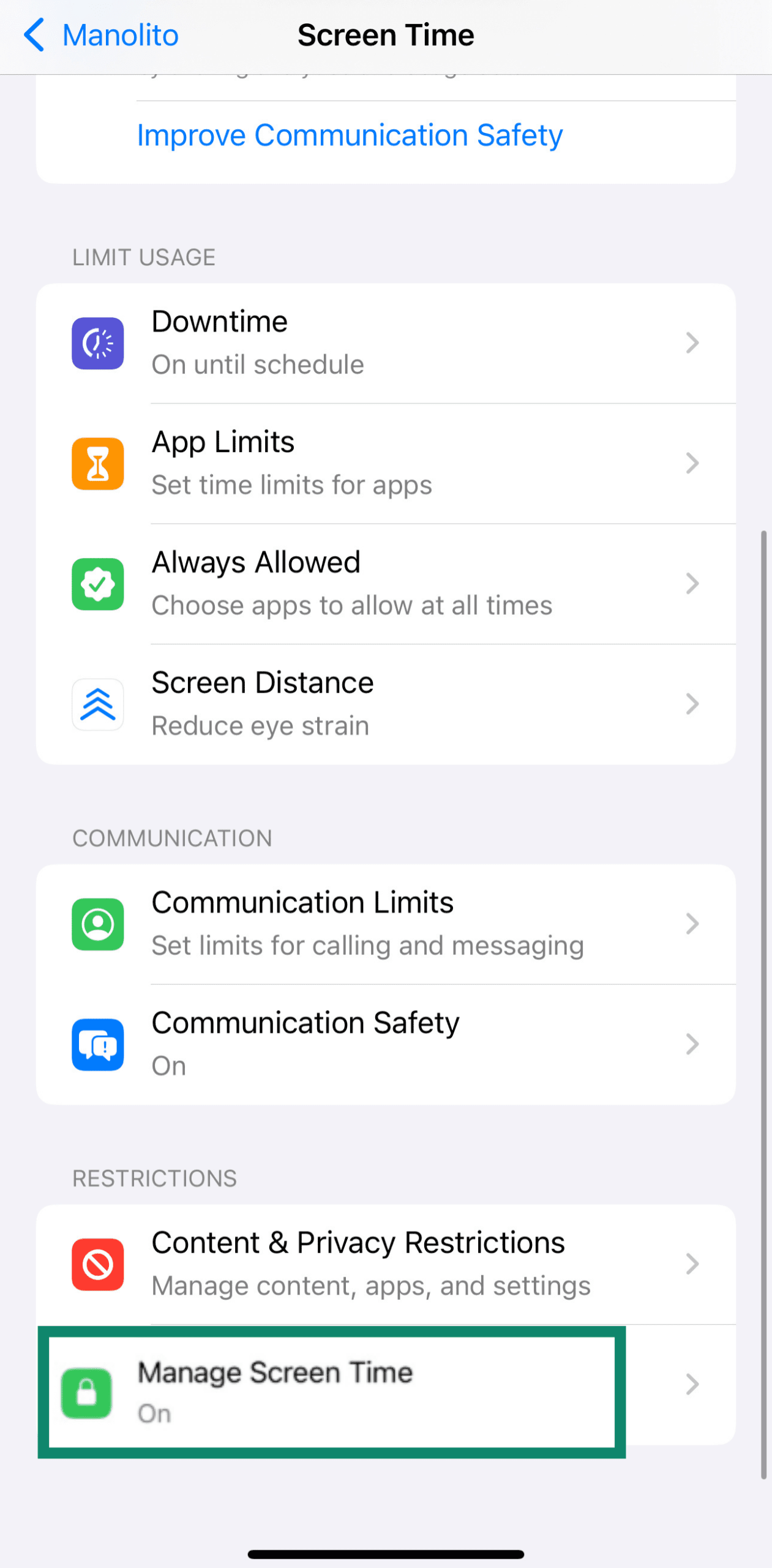The image size is (772, 1568).
Task: Click the Improve Communication Safety link
Action: pyautogui.click(x=350, y=135)
